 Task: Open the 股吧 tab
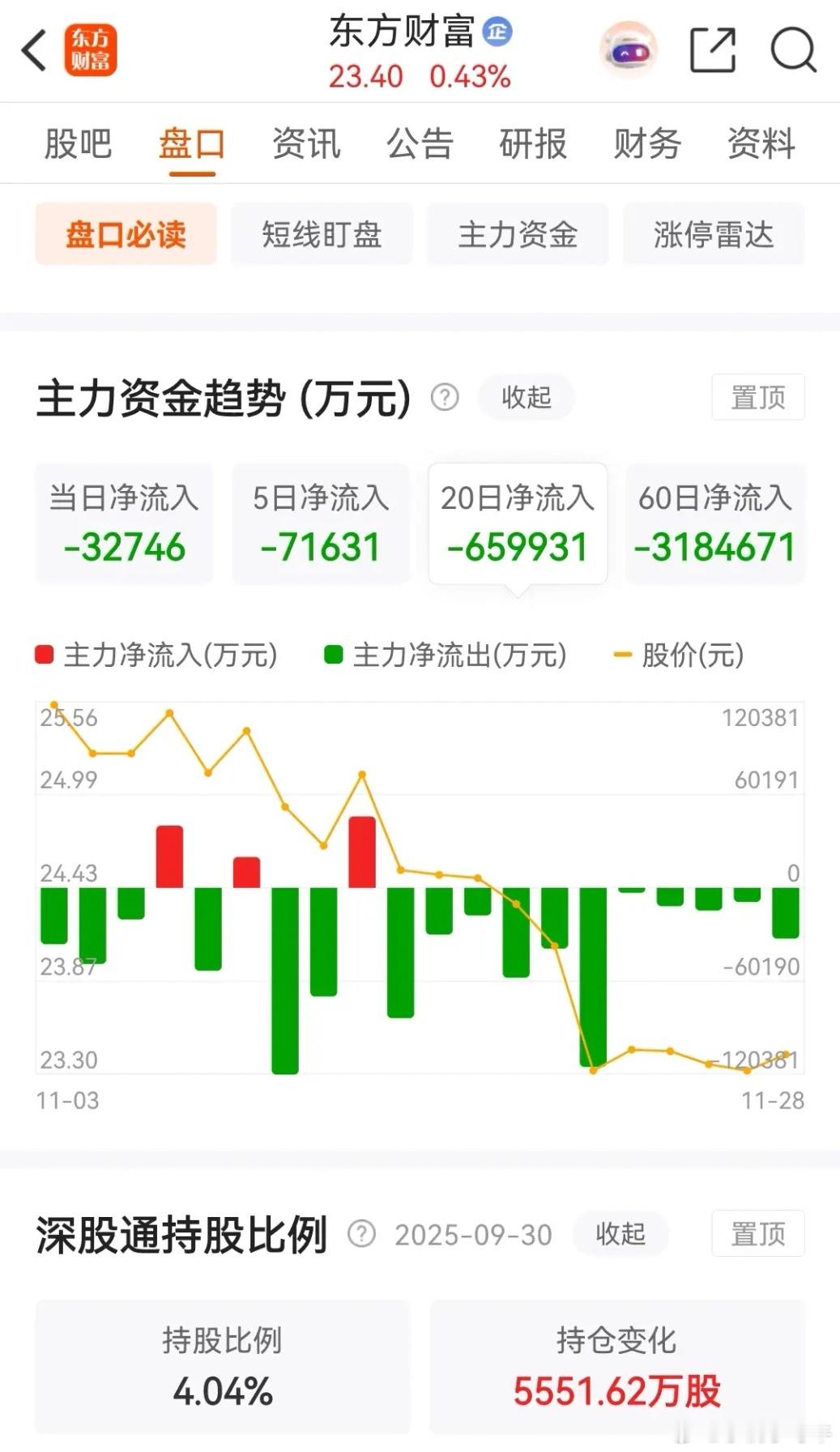point(79,144)
